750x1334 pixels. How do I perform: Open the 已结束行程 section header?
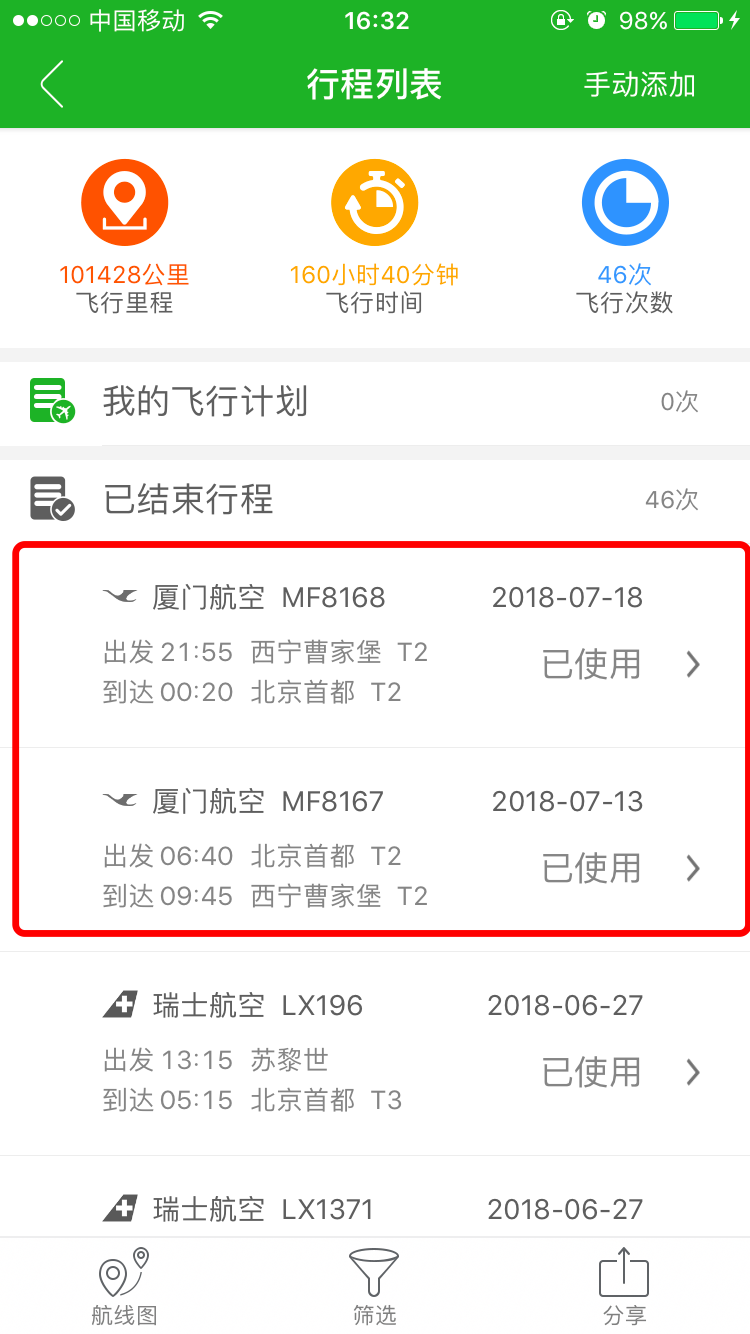coord(374,498)
